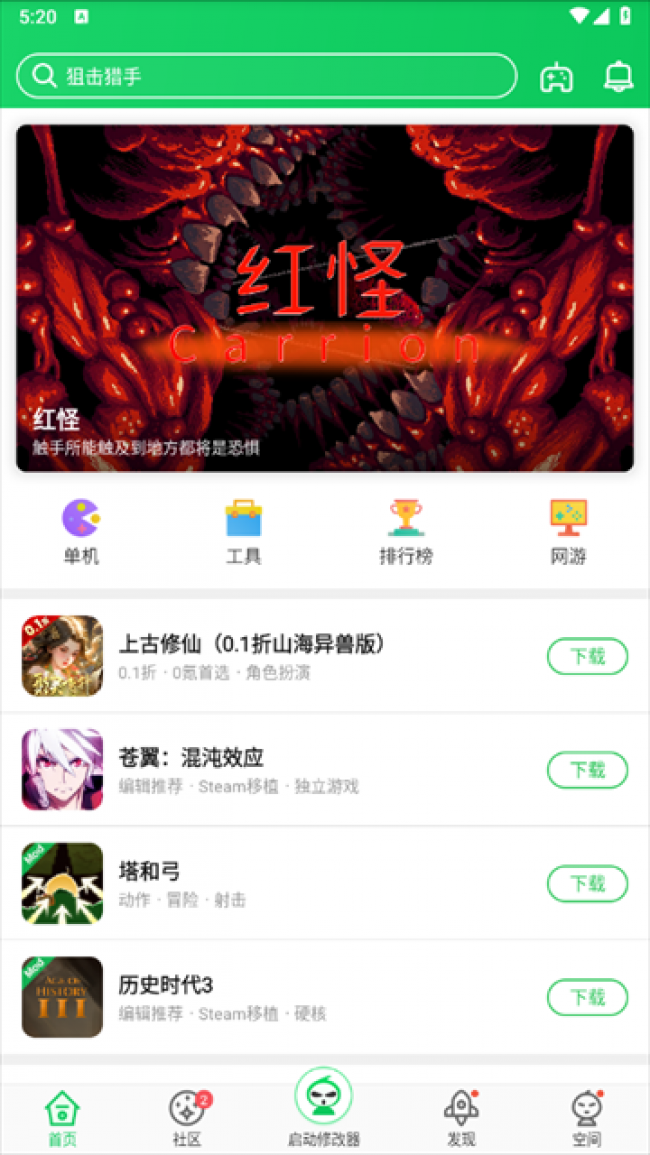Launch 启动修改器 from the bottom bar
Viewport: 650px width, 1155px height.
tap(323, 1107)
